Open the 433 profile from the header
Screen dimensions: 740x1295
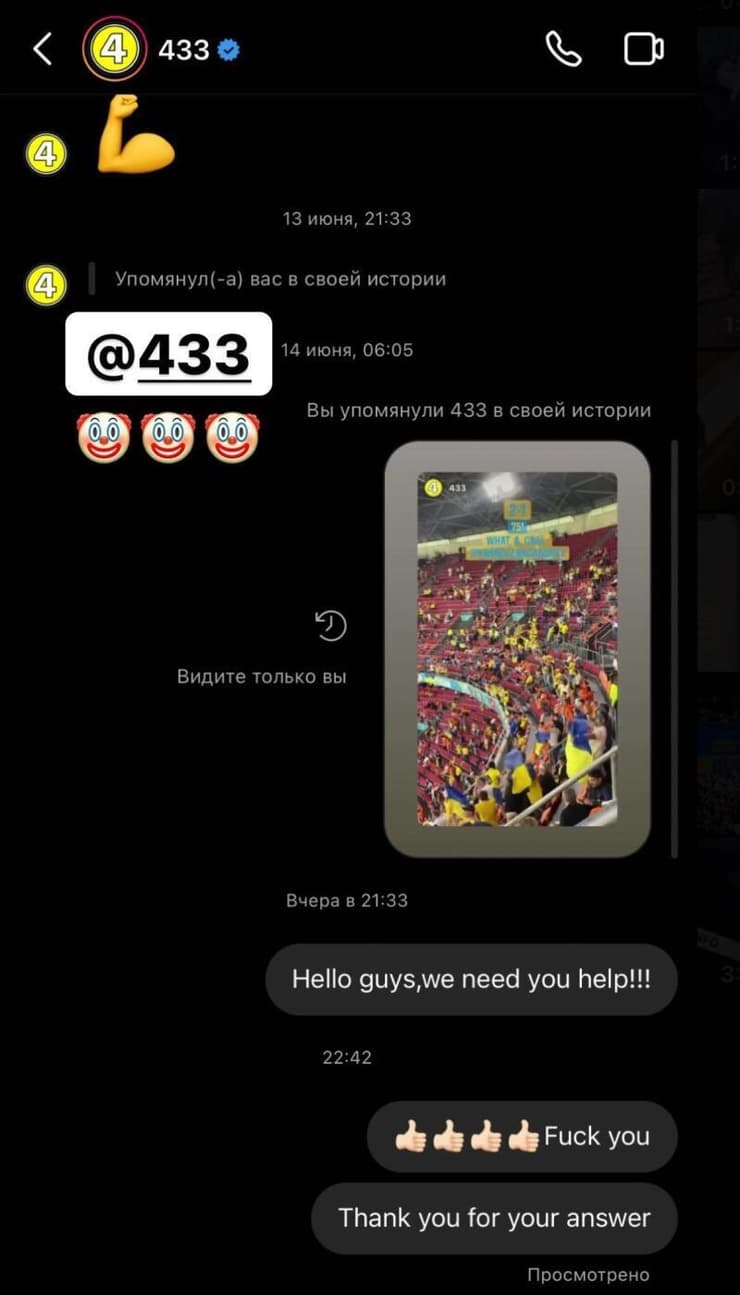tap(184, 49)
